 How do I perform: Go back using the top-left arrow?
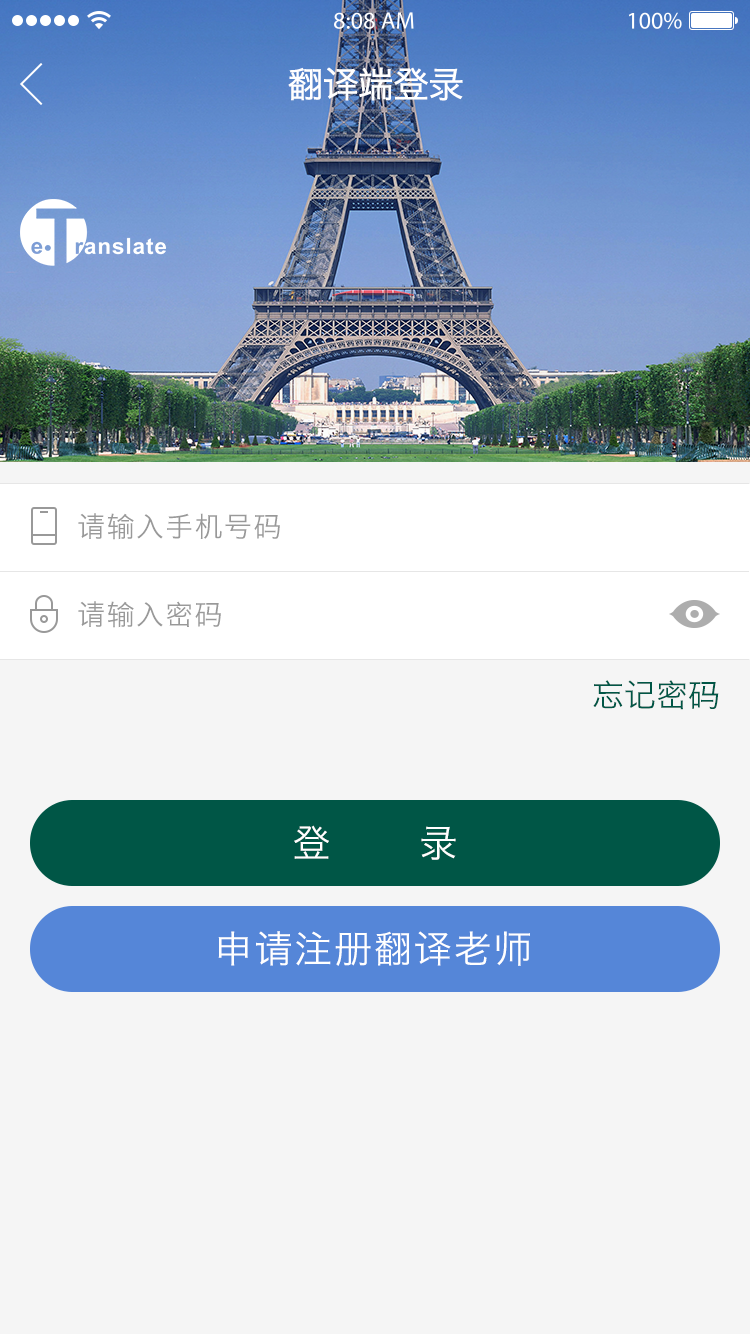[x=32, y=84]
